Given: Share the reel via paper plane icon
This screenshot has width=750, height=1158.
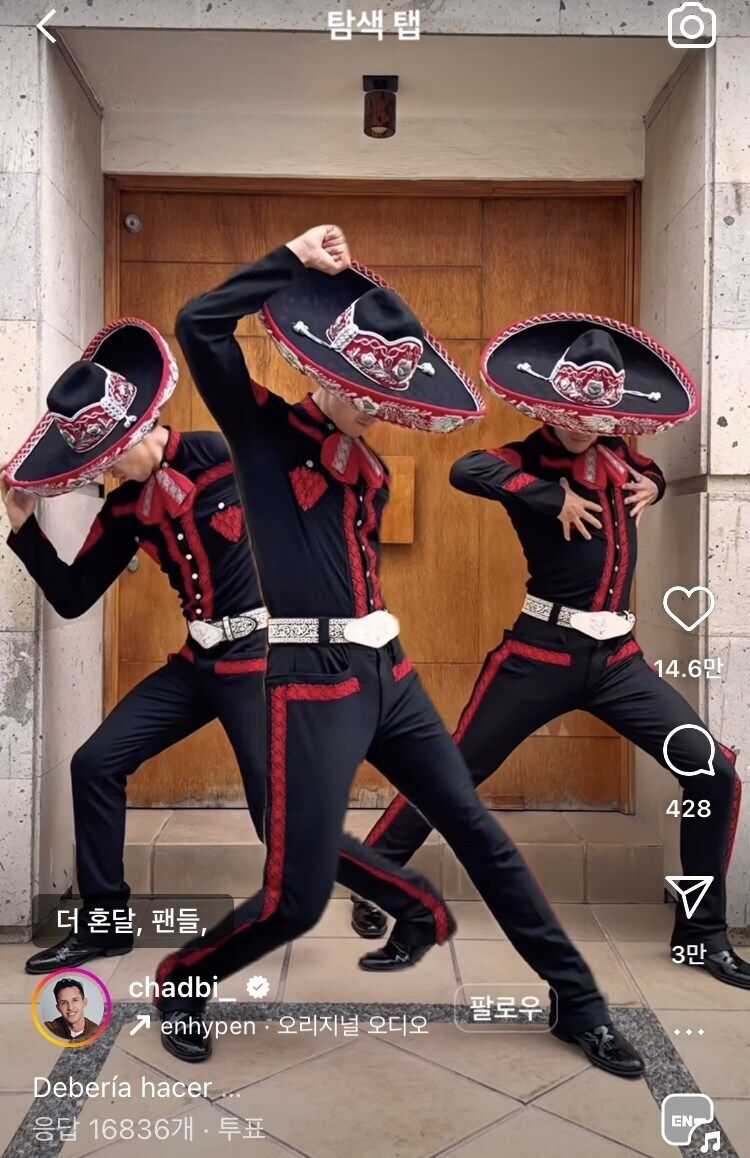Looking at the screenshot, I should coord(689,897).
